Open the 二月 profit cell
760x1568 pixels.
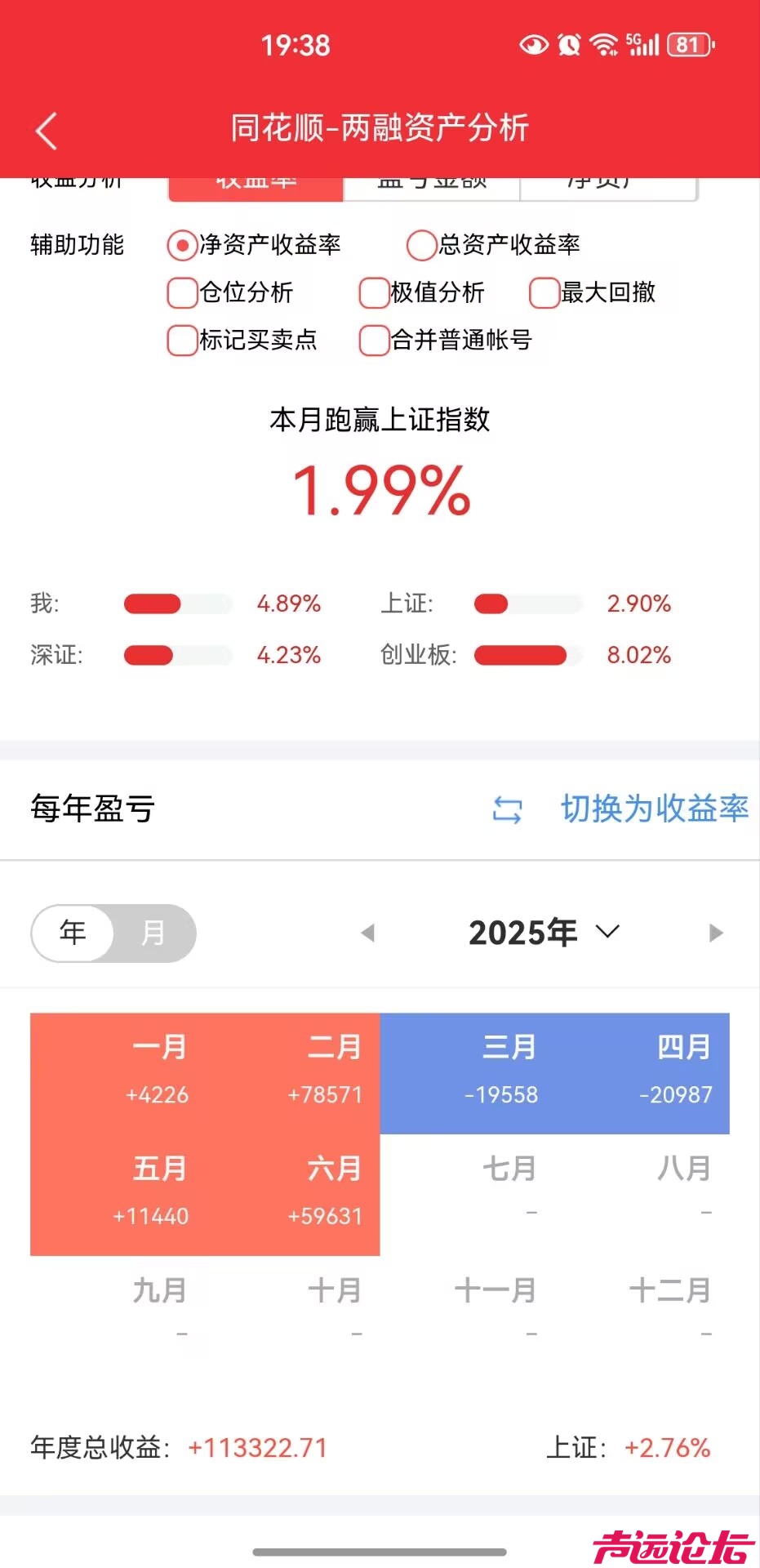292,1072
